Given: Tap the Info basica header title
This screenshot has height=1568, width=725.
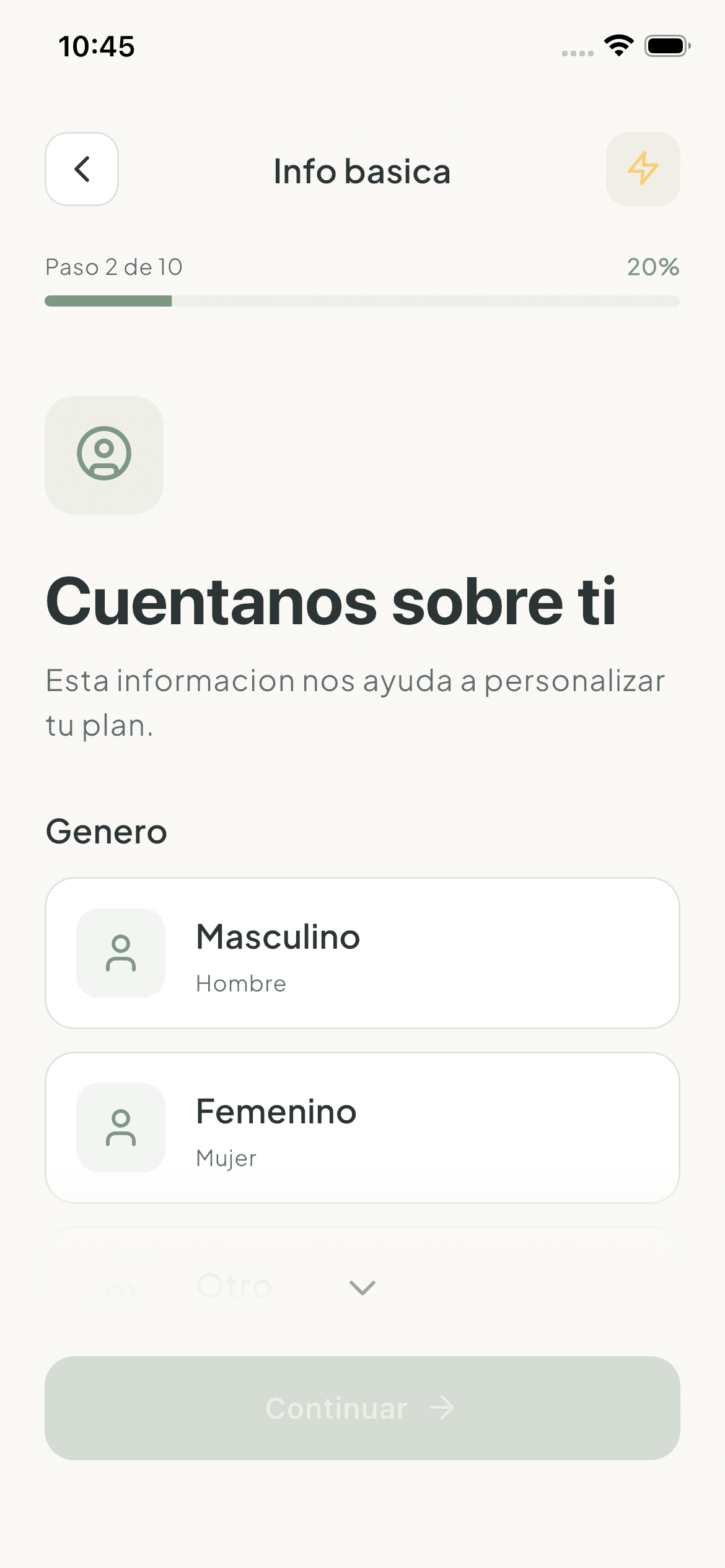Looking at the screenshot, I should 362,171.
